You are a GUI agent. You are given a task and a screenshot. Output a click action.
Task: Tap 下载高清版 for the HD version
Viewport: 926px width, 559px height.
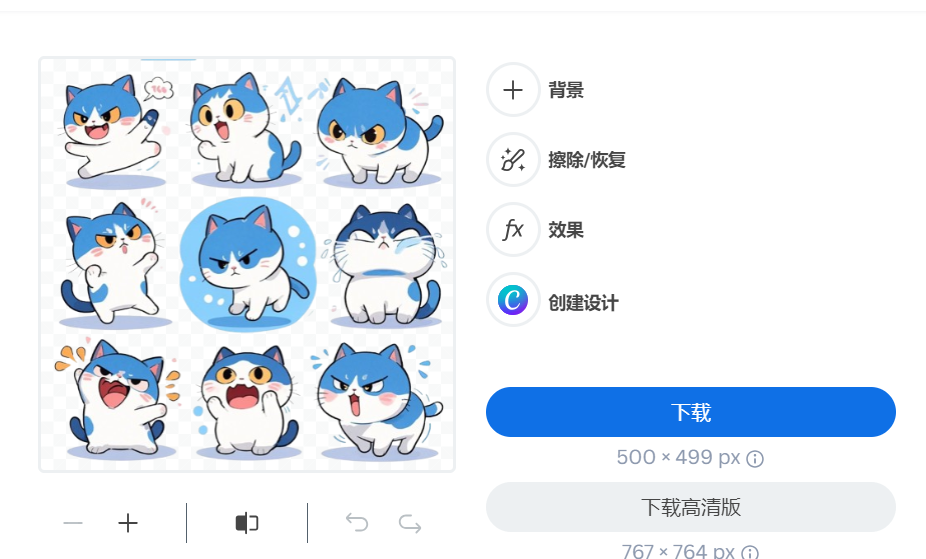click(x=690, y=507)
